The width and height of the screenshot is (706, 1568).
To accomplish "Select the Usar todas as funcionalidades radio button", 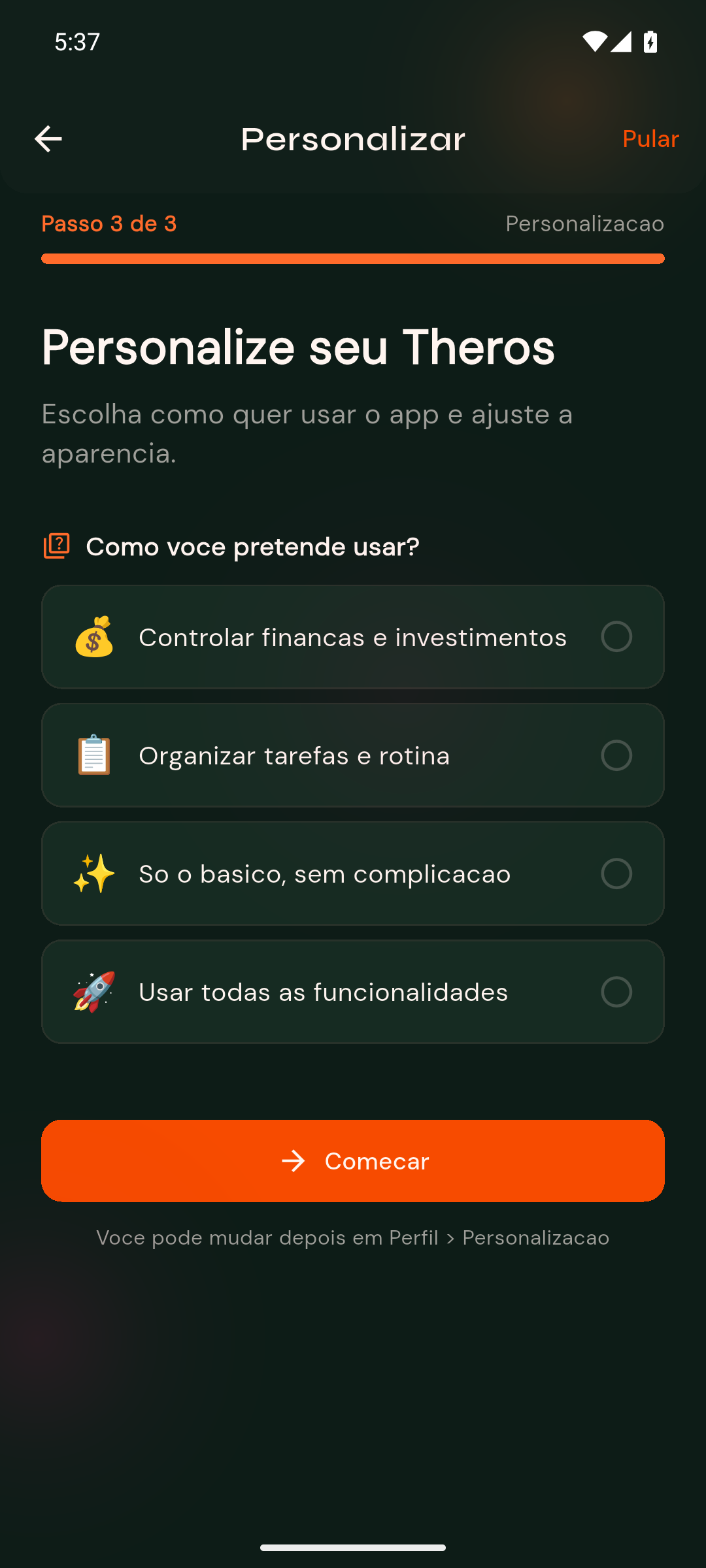I will pos(616,991).
